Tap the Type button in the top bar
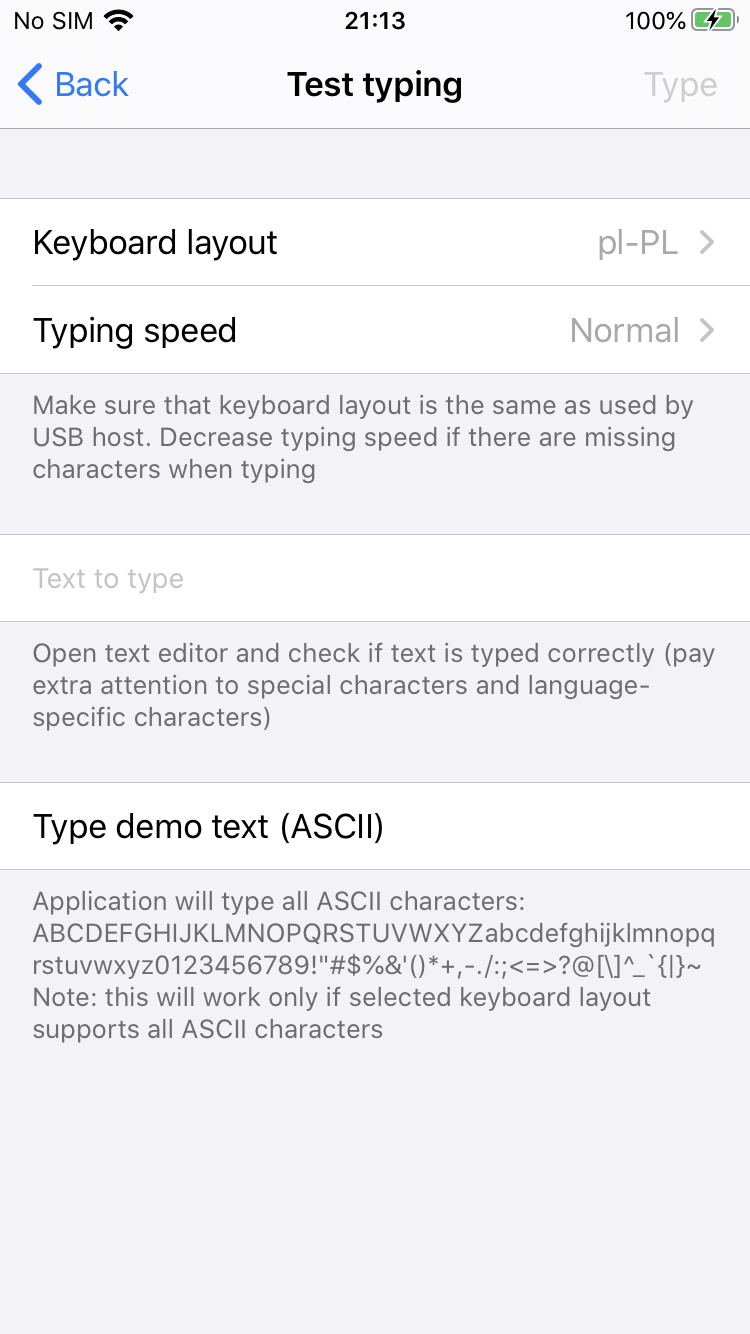Viewport: 750px width, 1334px height. click(680, 85)
